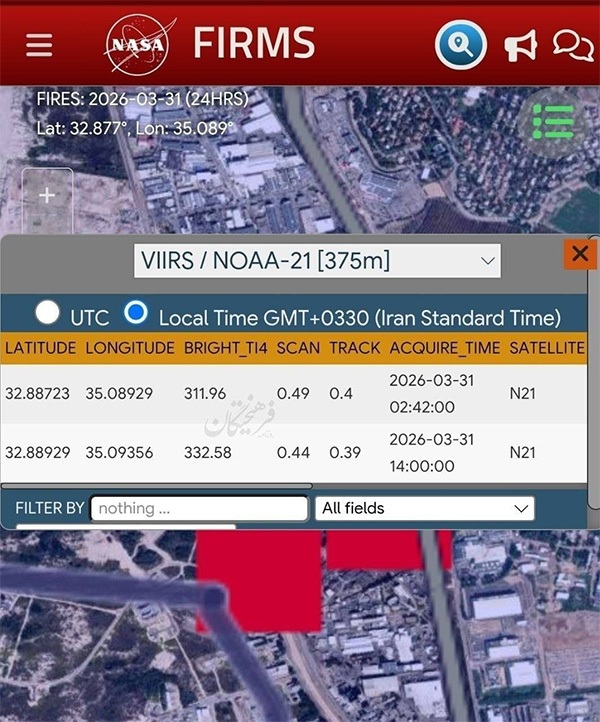Select Local Time GMT+0330 option
Image resolution: width=600 pixels, height=722 pixels.
pyautogui.click(x=136, y=313)
